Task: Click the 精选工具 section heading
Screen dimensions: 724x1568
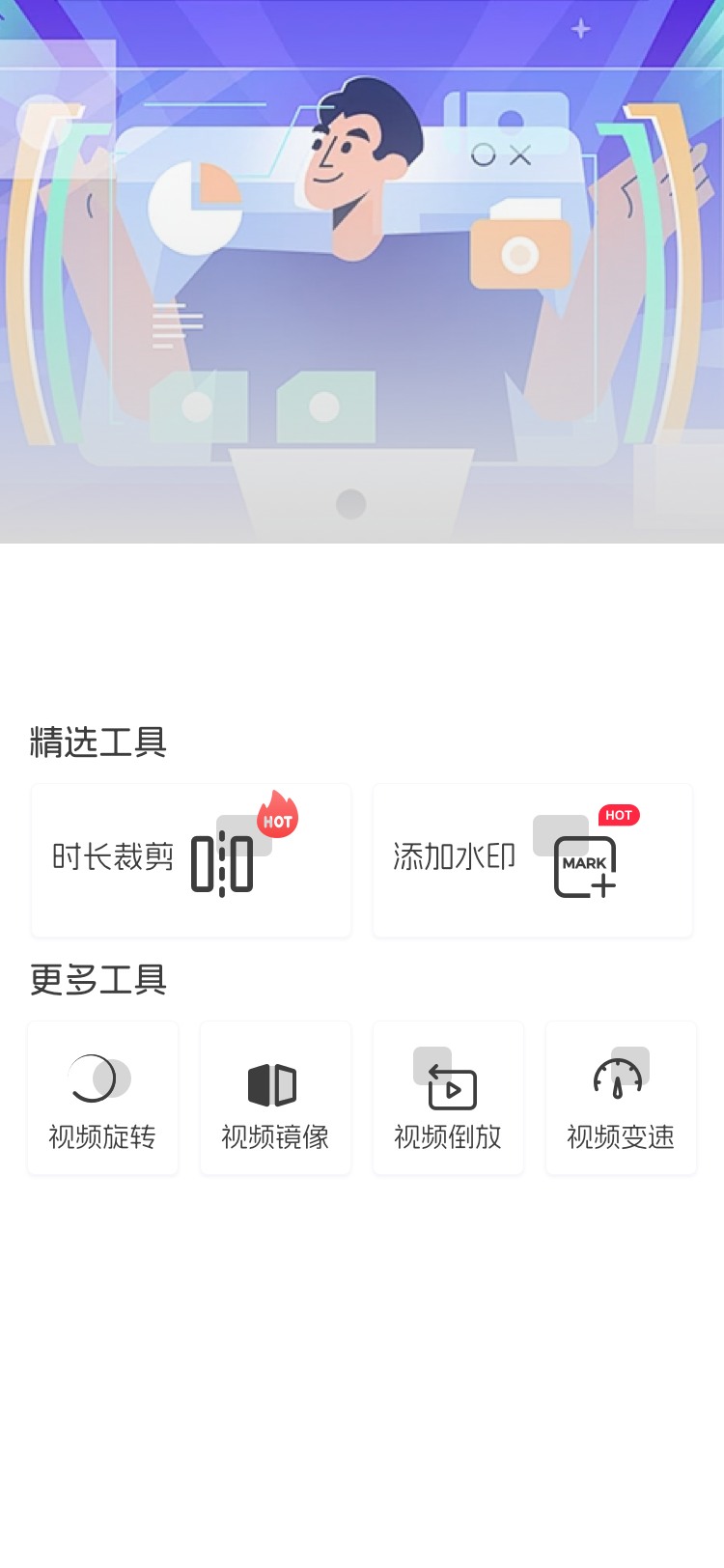Action: click(97, 742)
